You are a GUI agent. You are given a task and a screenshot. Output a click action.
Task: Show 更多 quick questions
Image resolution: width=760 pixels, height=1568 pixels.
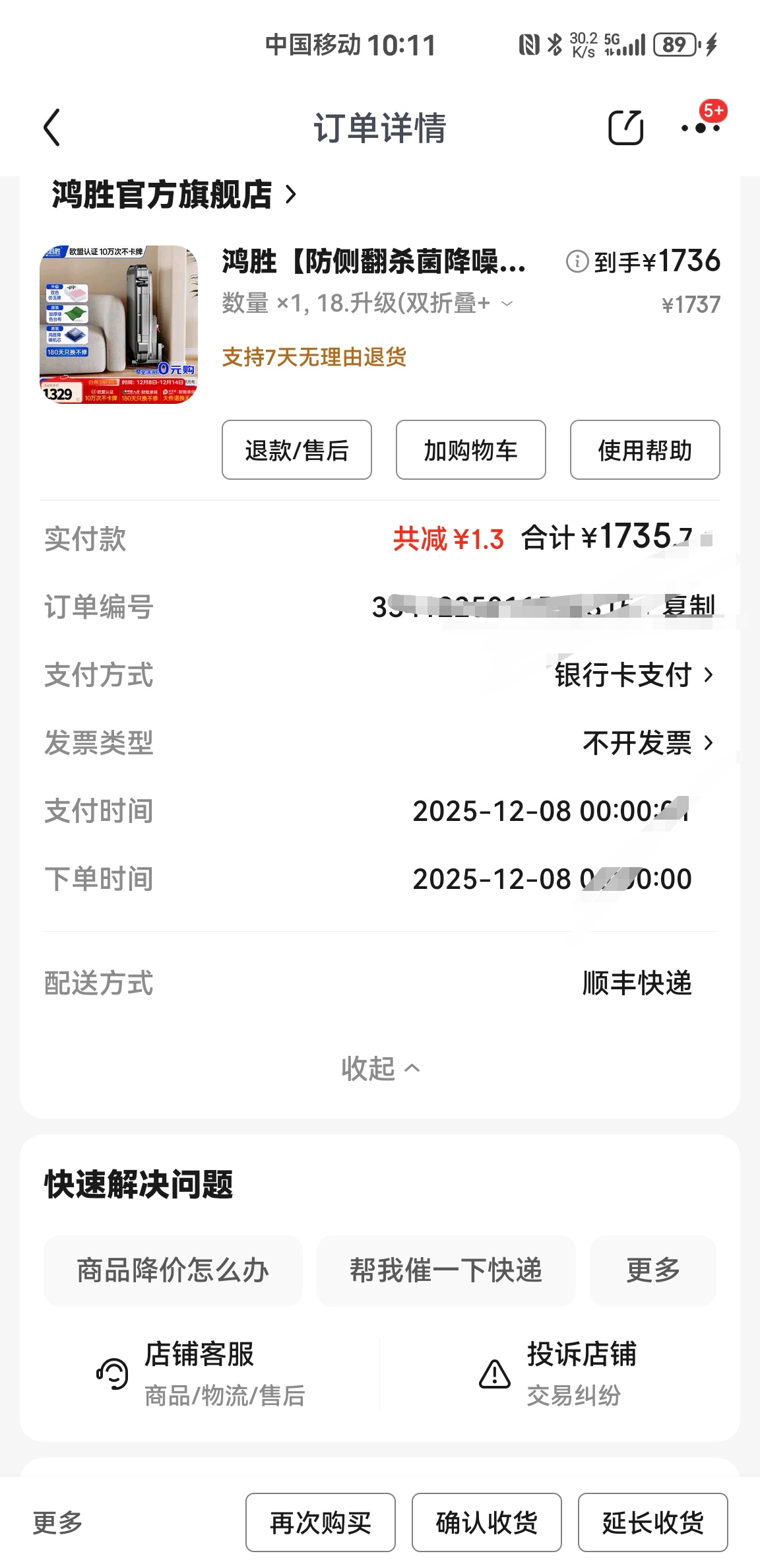652,1270
